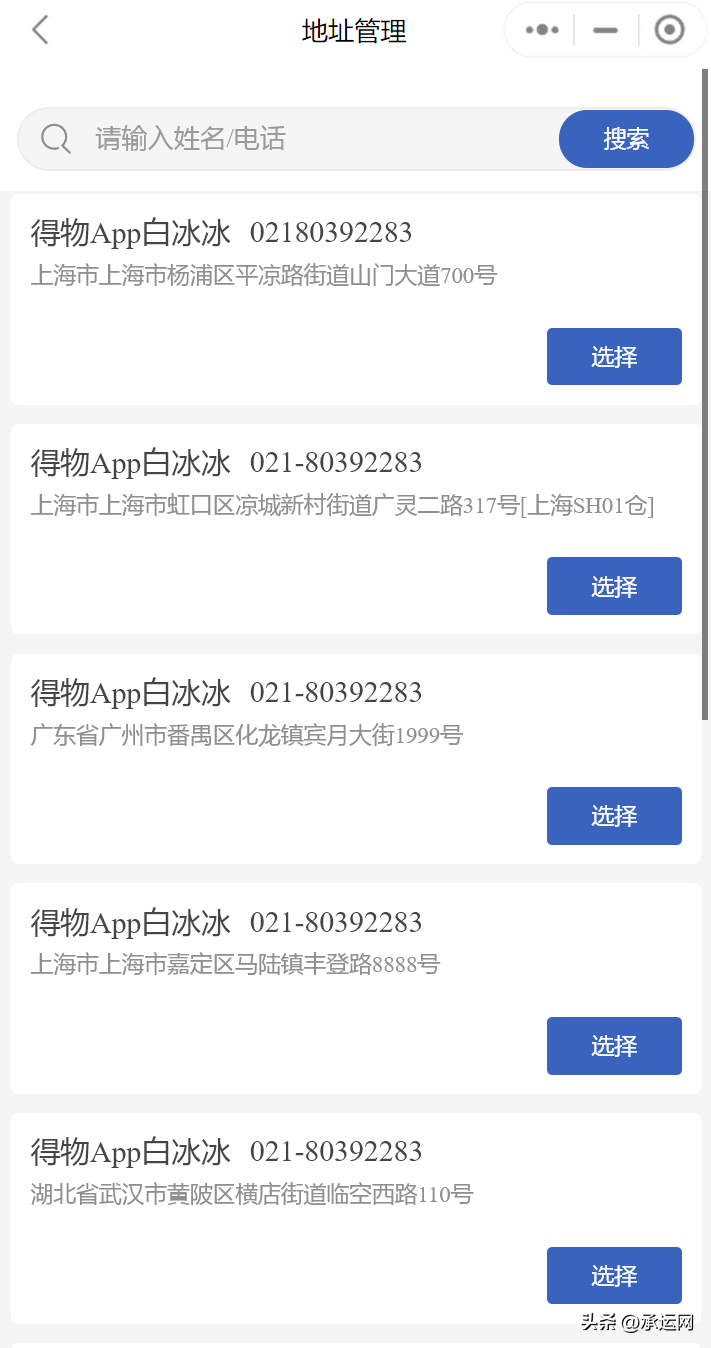The image size is (711, 1348).
Task: Pick the 广州番禺区宾月大街1999号 address
Action: [614, 816]
